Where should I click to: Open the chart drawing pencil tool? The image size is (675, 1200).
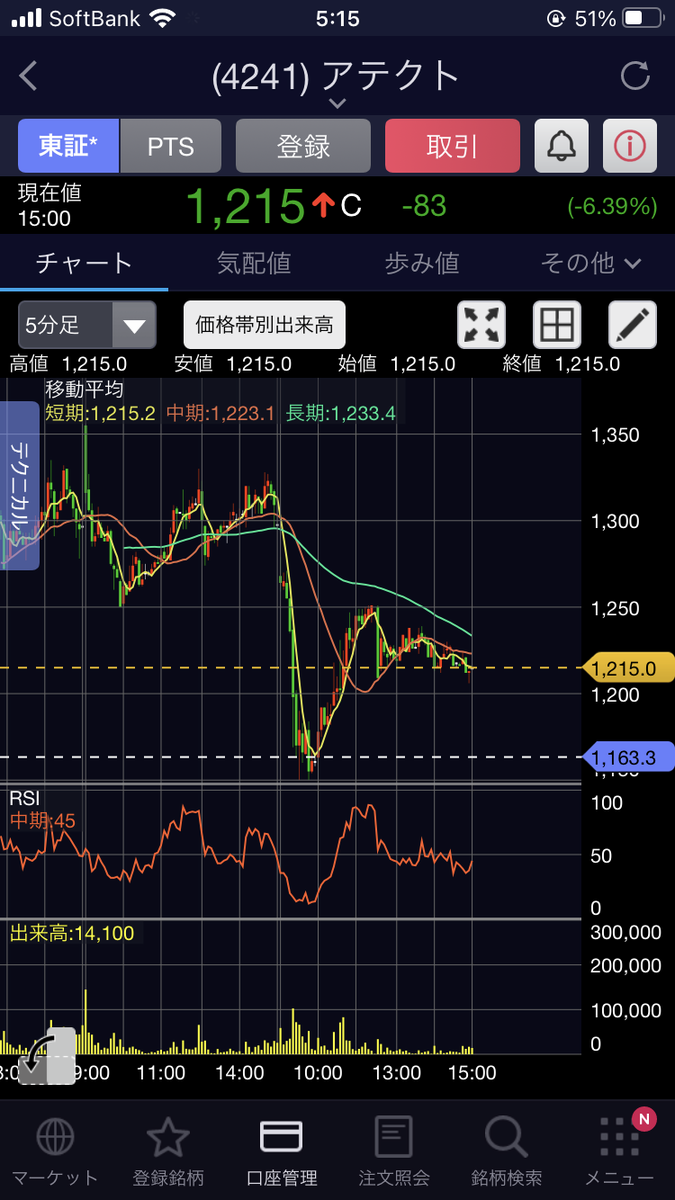pyautogui.click(x=633, y=325)
